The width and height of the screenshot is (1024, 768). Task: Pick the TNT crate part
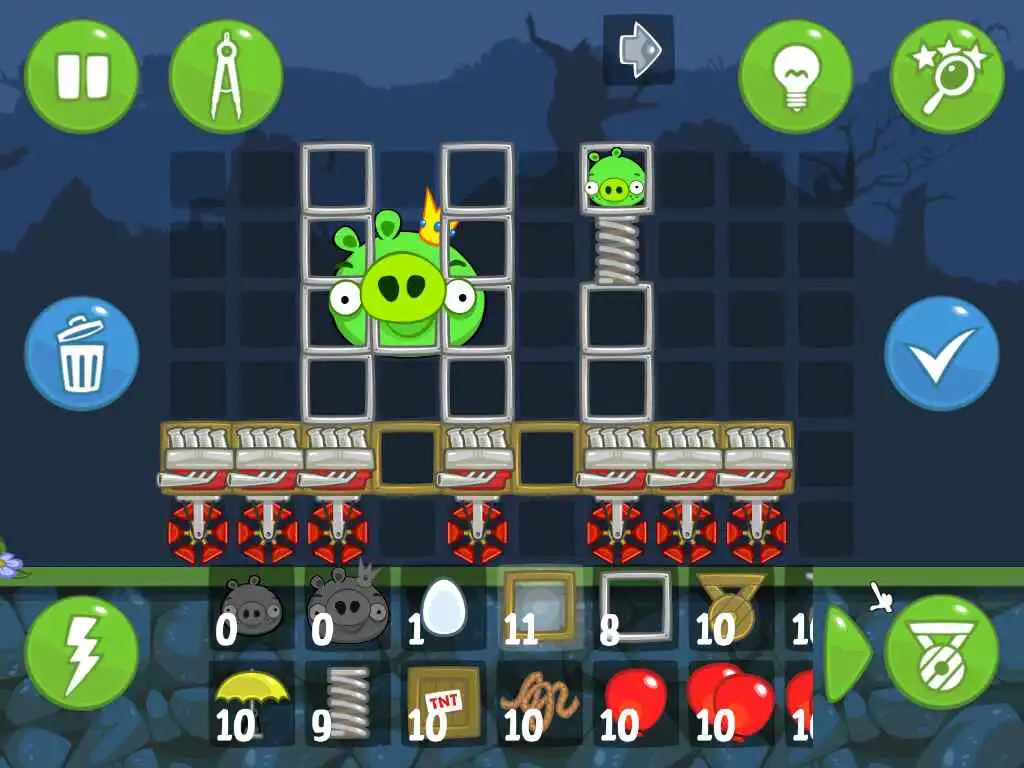(441, 702)
